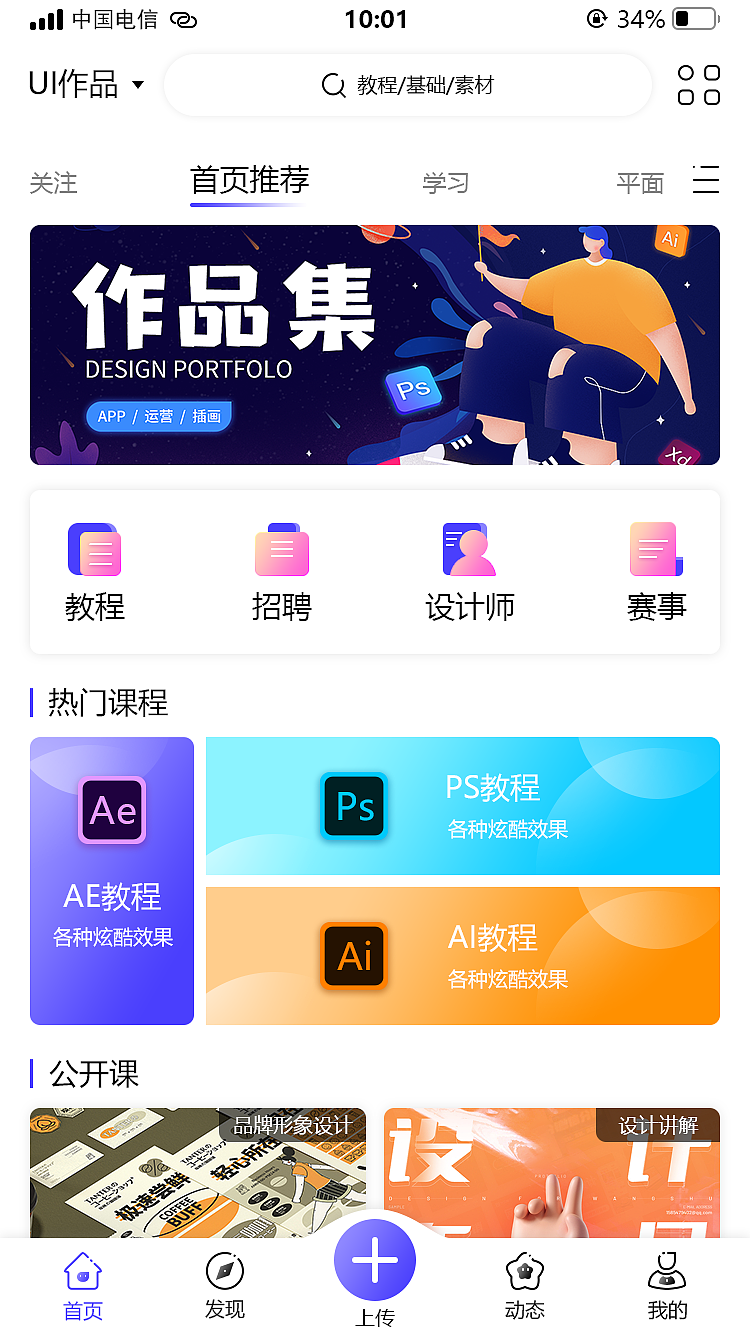Tap the 发现 compass icon in bottom bar
Viewport: 750px width, 1334px height.
(224, 1270)
